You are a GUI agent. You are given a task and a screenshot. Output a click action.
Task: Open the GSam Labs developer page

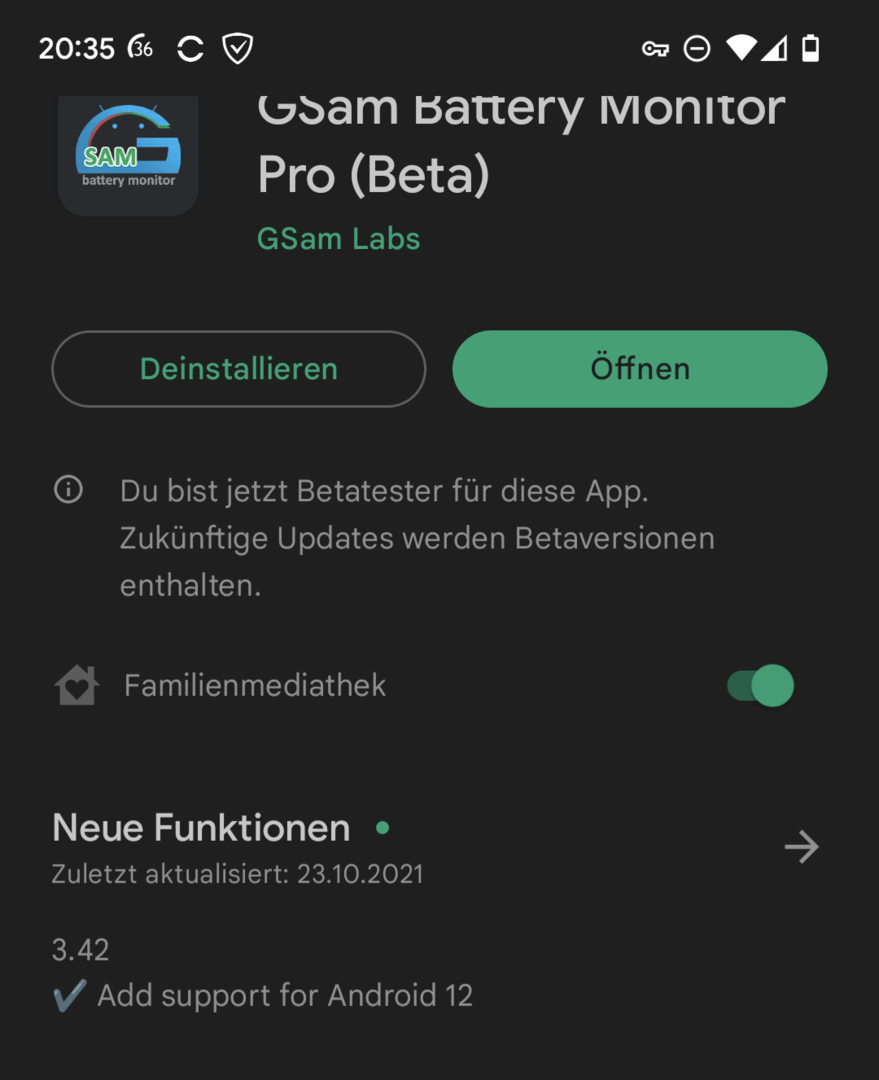(338, 239)
